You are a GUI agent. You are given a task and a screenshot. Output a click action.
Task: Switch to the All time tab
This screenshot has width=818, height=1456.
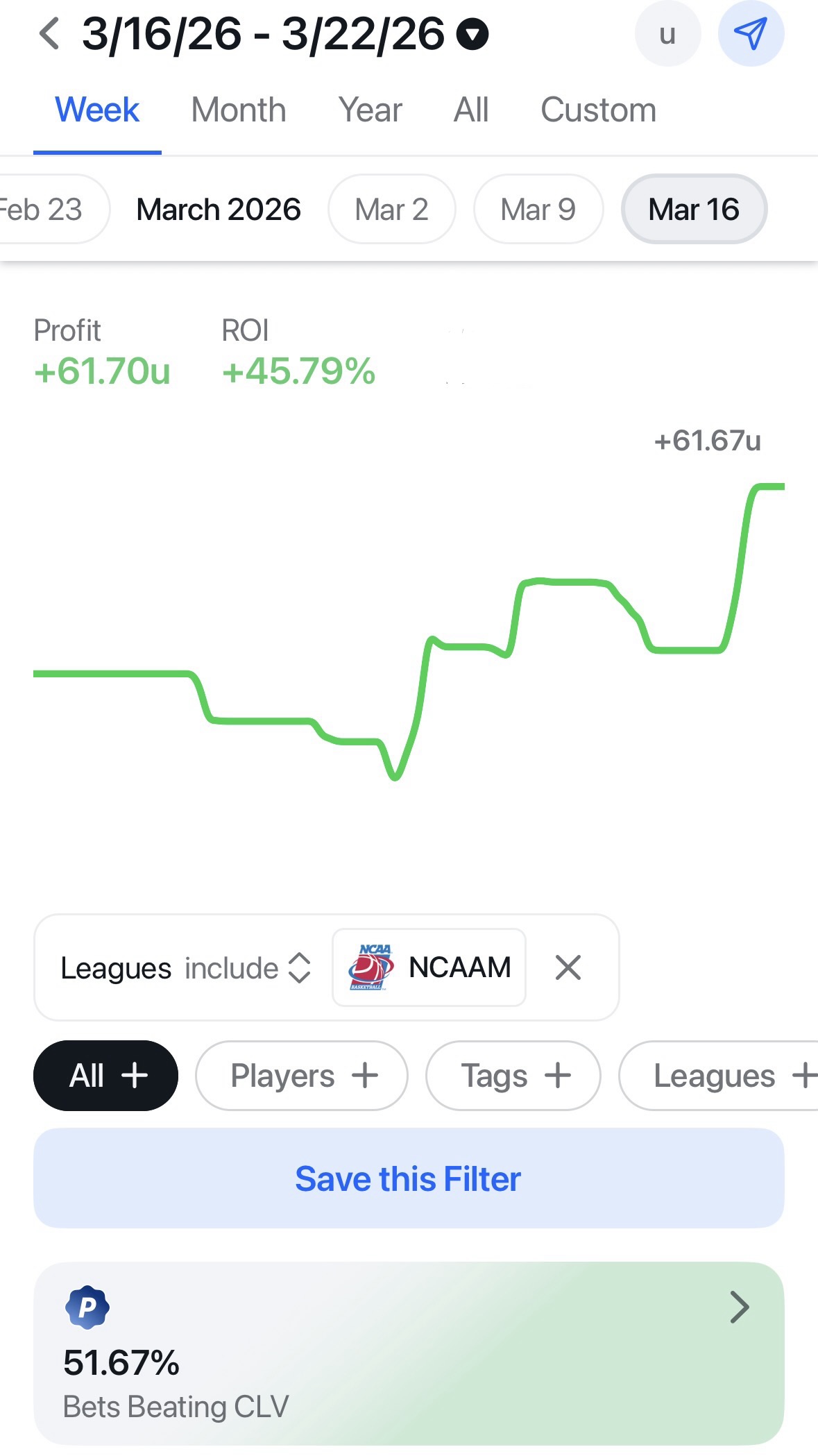point(471,110)
